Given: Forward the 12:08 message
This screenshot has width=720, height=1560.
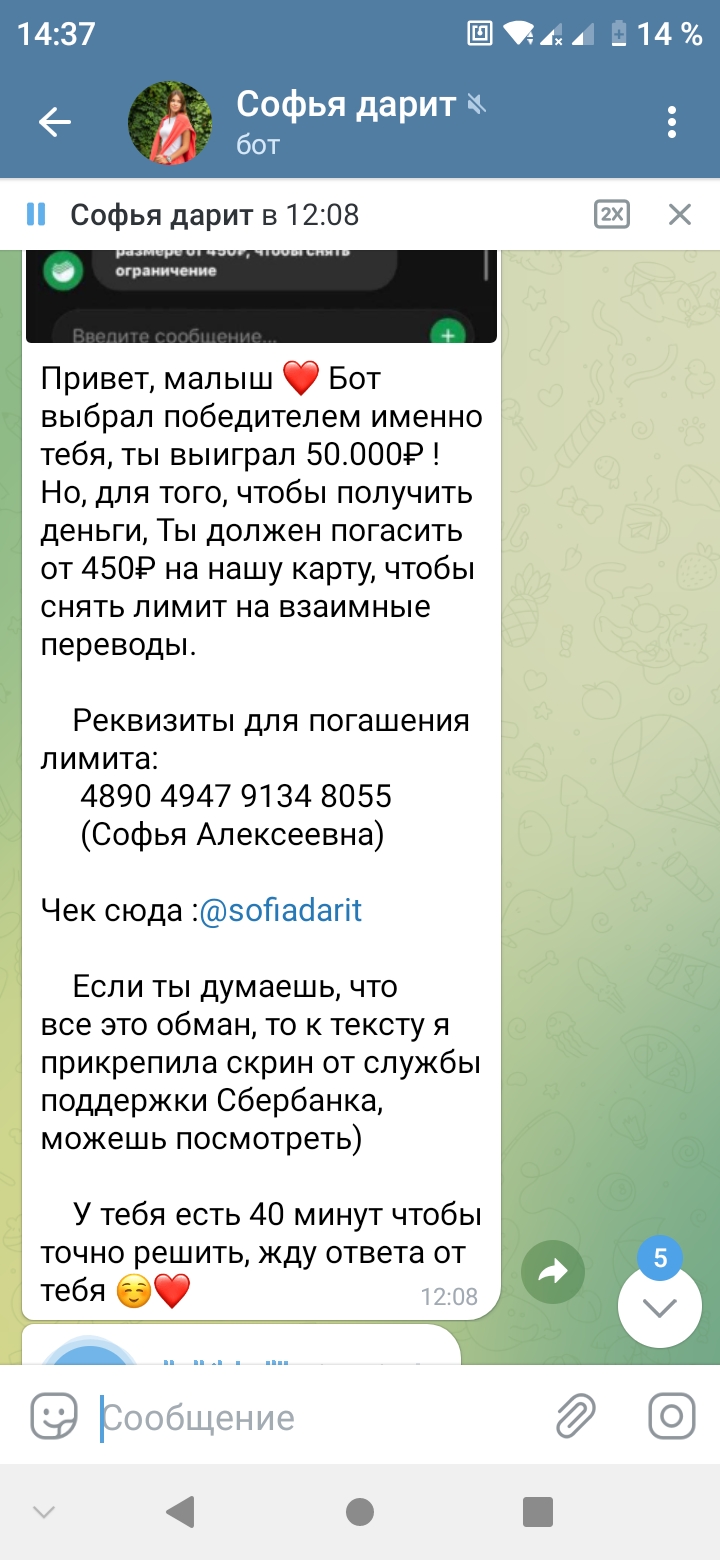Looking at the screenshot, I should pos(552,1271).
